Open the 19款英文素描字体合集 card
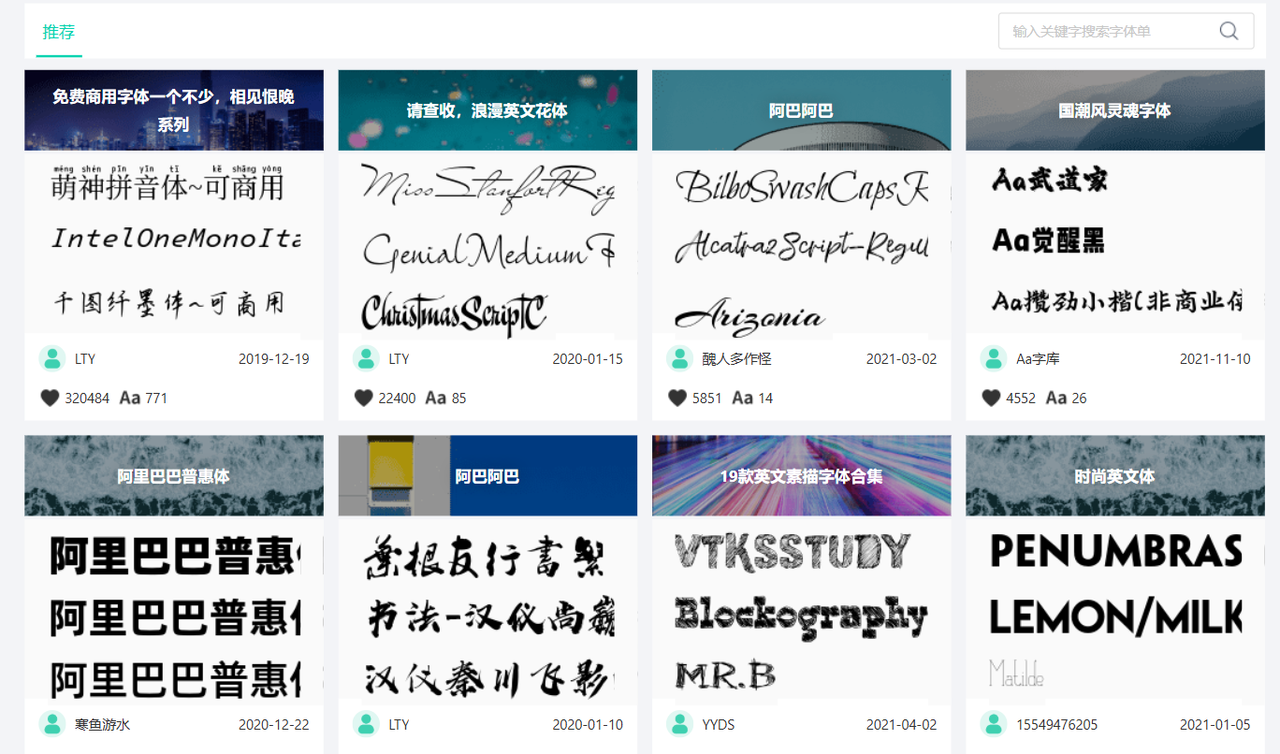 pos(801,476)
